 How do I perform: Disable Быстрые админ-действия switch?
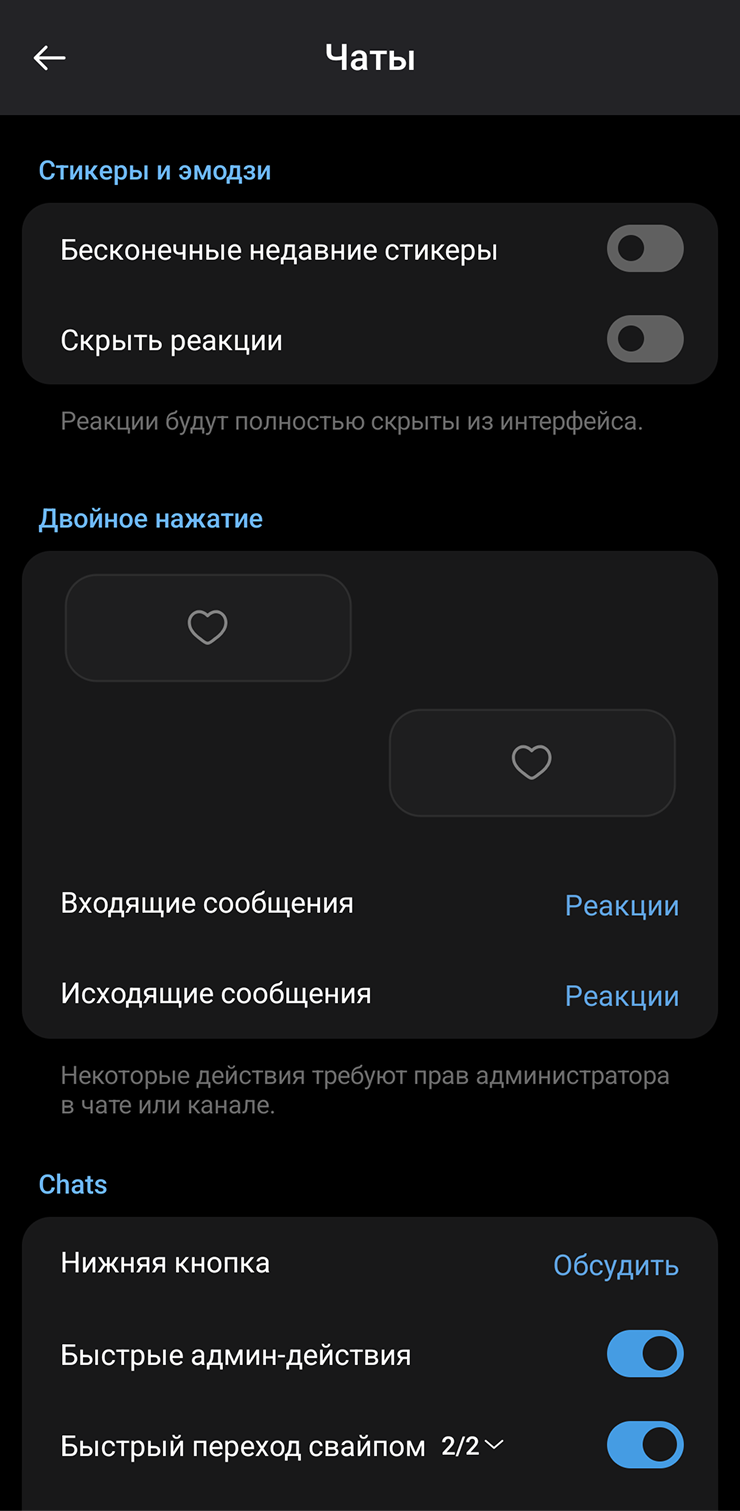(x=644, y=1355)
